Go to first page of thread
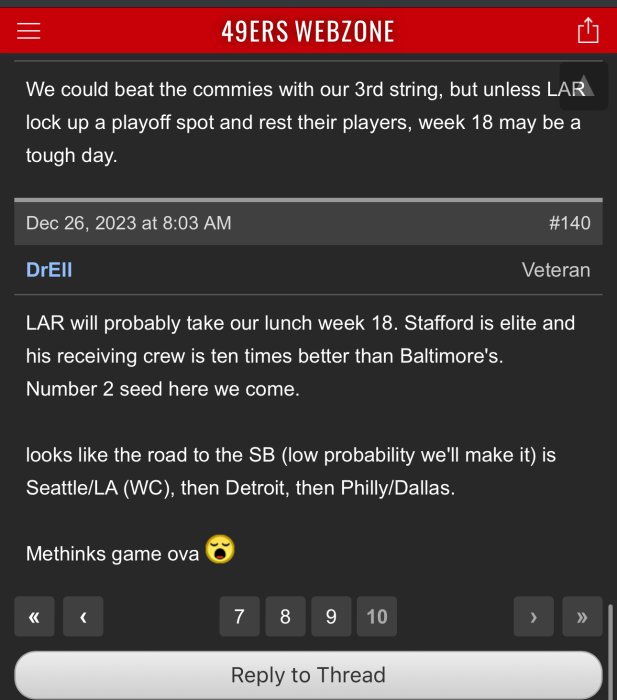 [34, 617]
